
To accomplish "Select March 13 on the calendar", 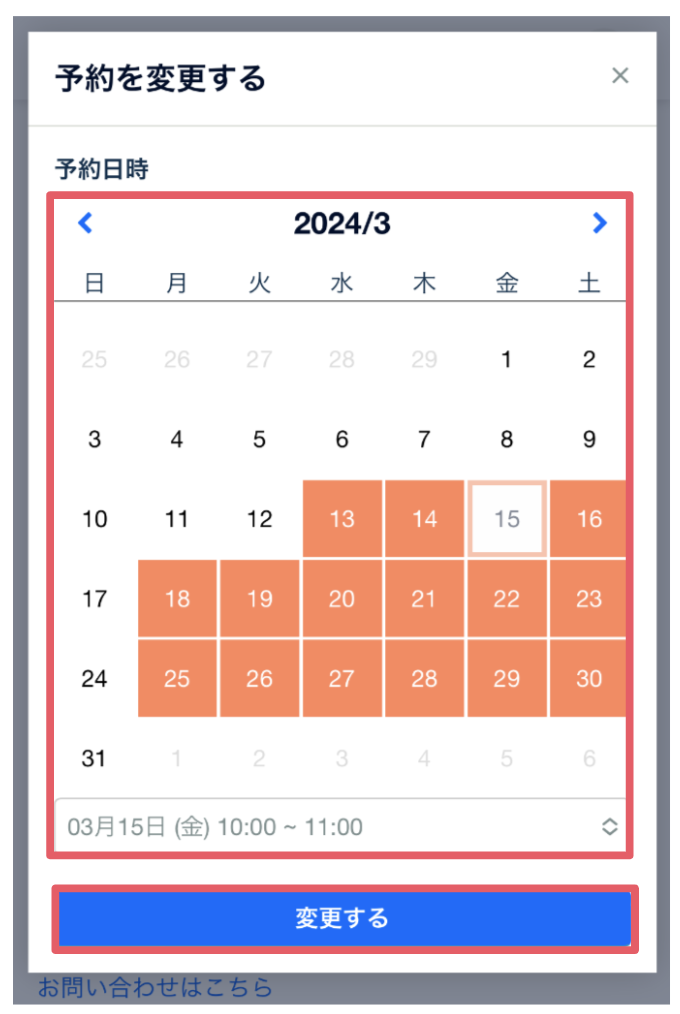I will pyautogui.click(x=342, y=519).
